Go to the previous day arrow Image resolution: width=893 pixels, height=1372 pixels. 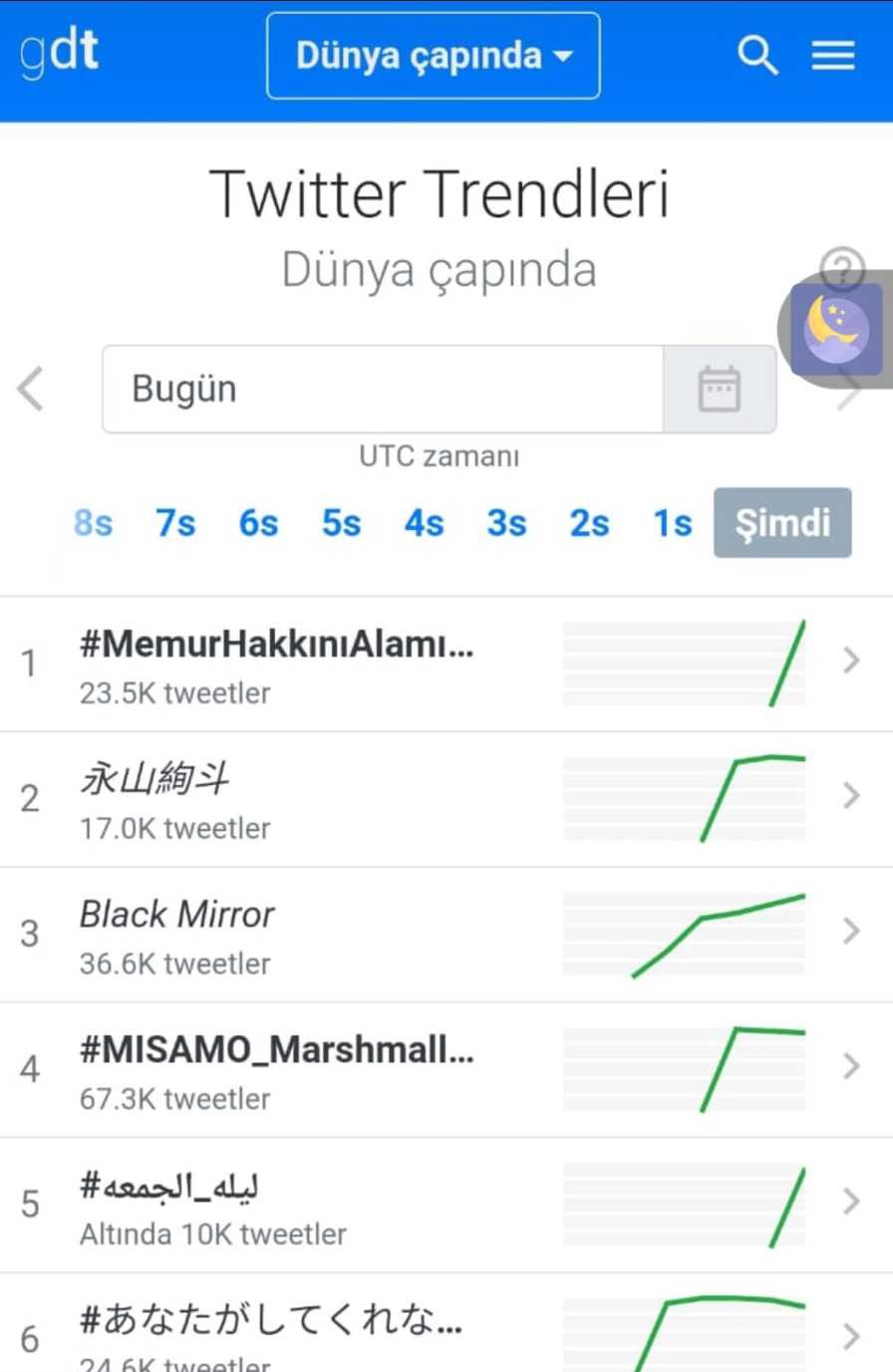coord(31,389)
